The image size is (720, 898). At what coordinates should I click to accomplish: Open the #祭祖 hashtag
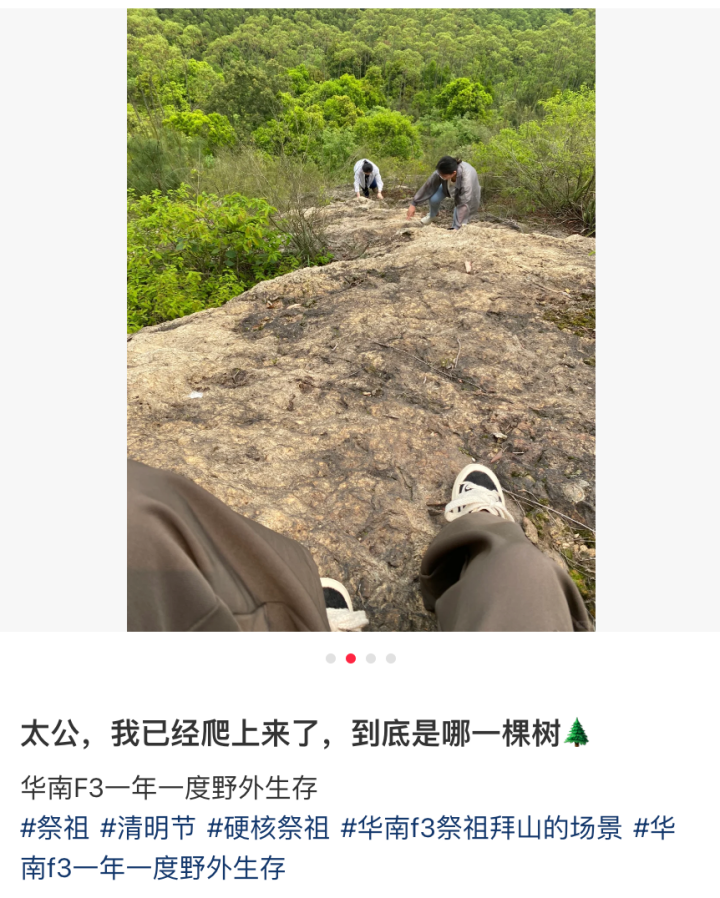pos(55,828)
